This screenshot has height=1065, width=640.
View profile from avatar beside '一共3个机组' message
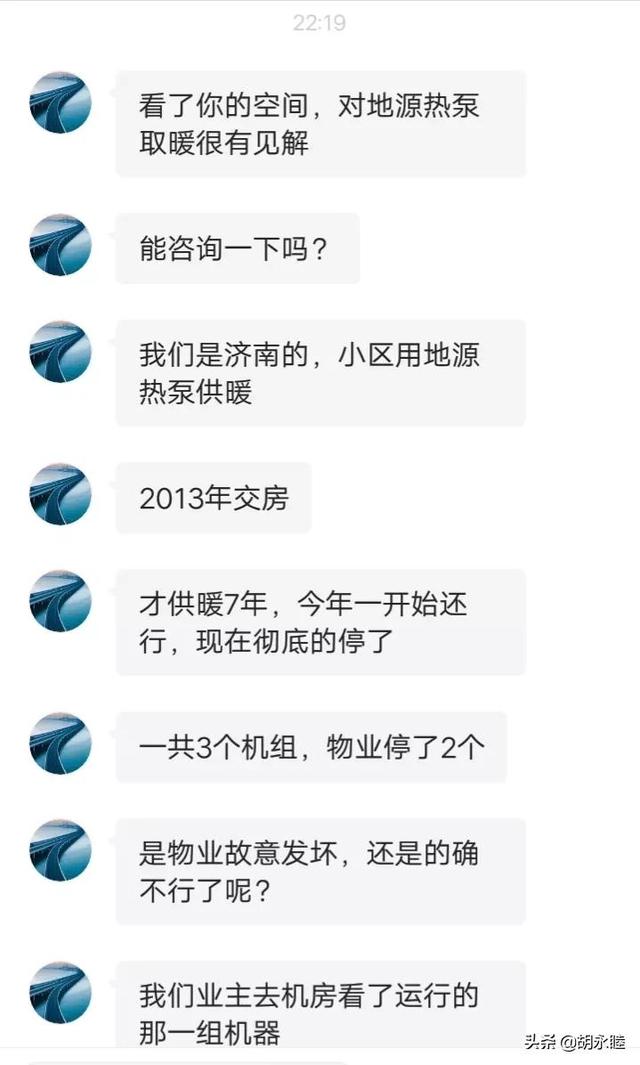(x=60, y=743)
